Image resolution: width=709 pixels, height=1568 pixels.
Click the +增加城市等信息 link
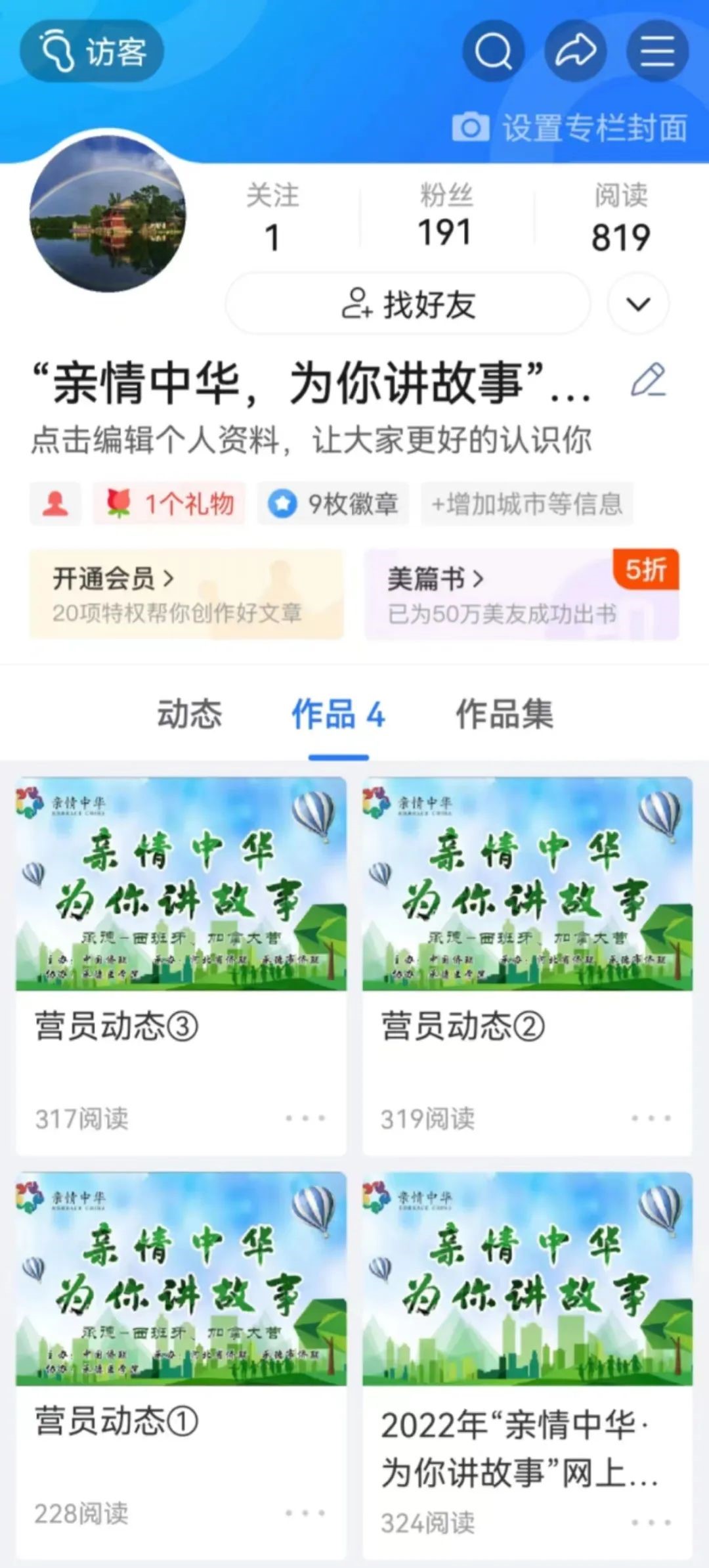click(x=526, y=503)
